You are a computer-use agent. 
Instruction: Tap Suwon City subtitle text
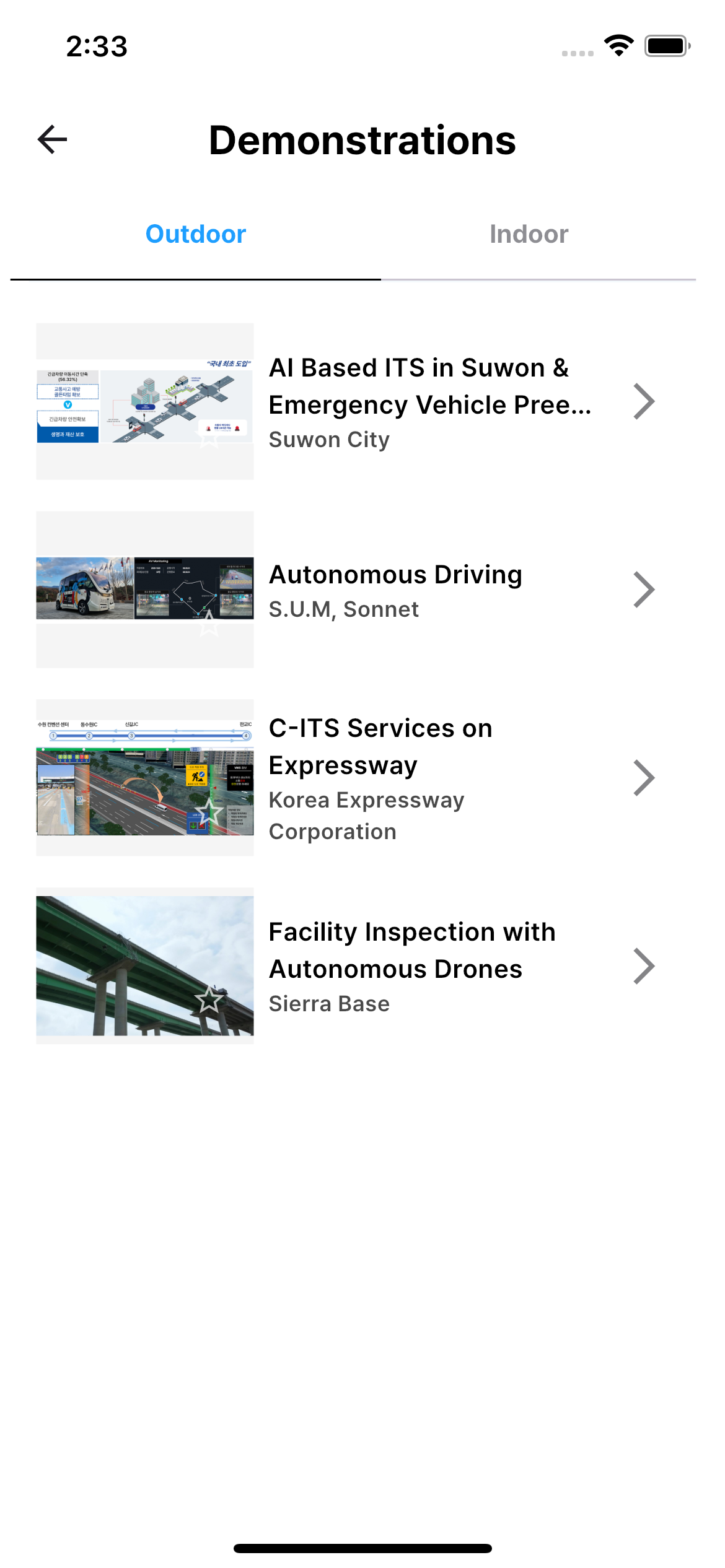pos(329,439)
